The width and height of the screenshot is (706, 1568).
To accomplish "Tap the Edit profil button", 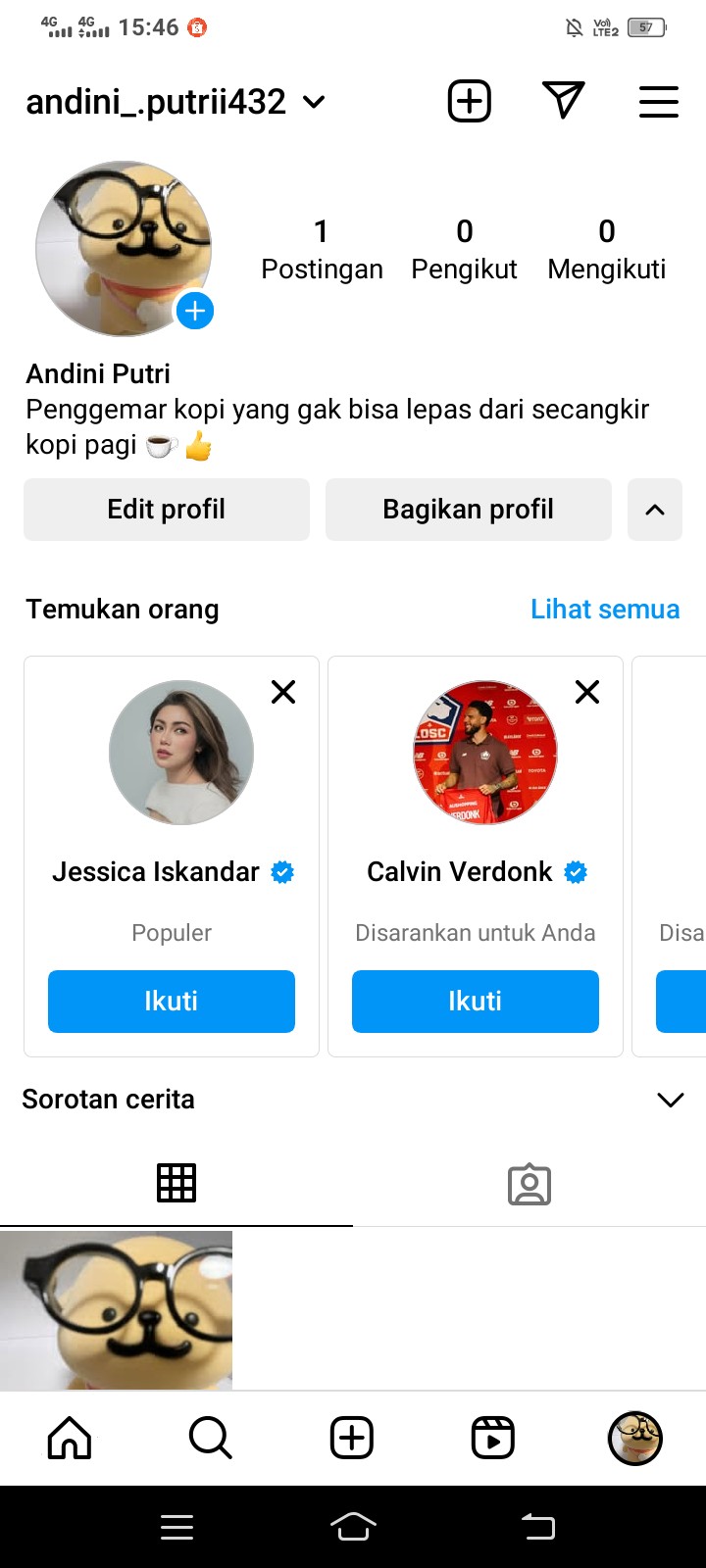I will pos(167,510).
